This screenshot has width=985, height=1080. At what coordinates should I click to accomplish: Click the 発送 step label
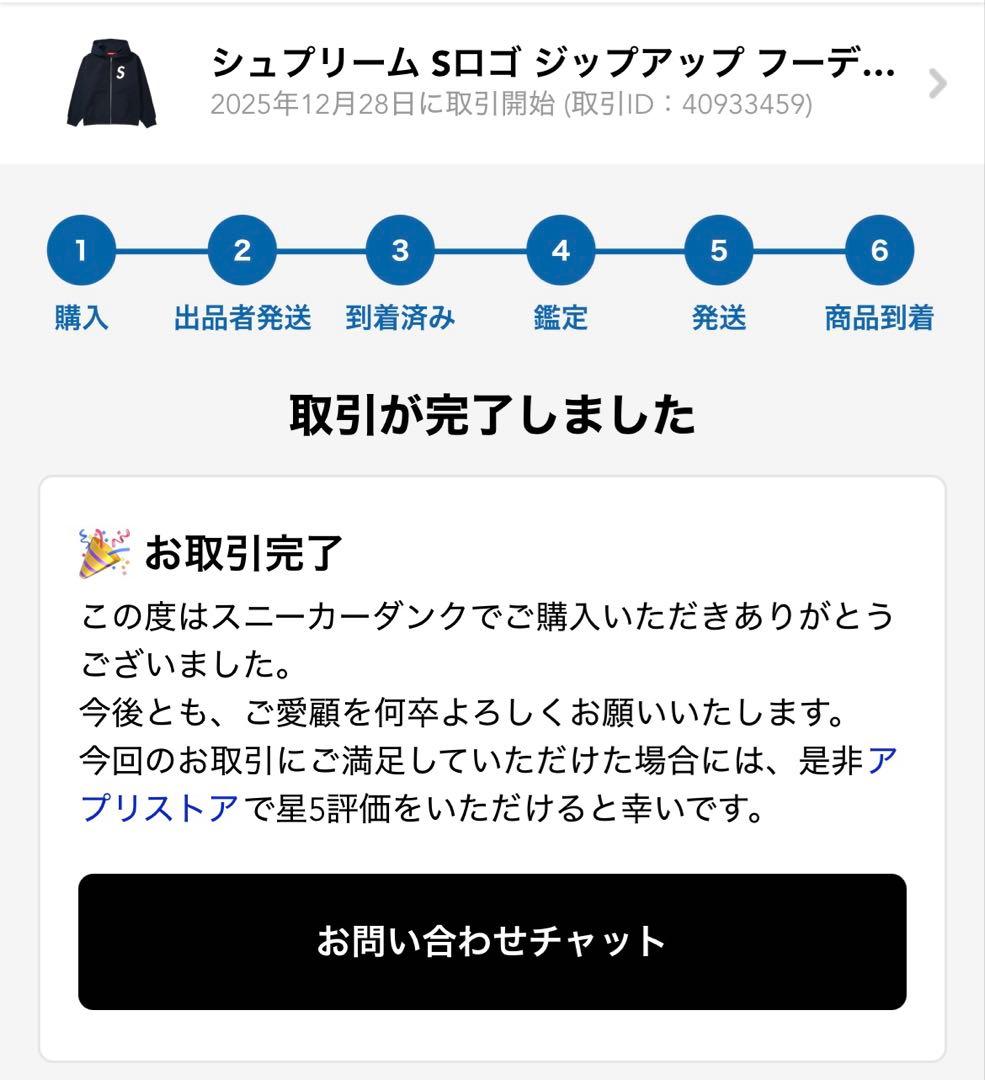[718, 318]
